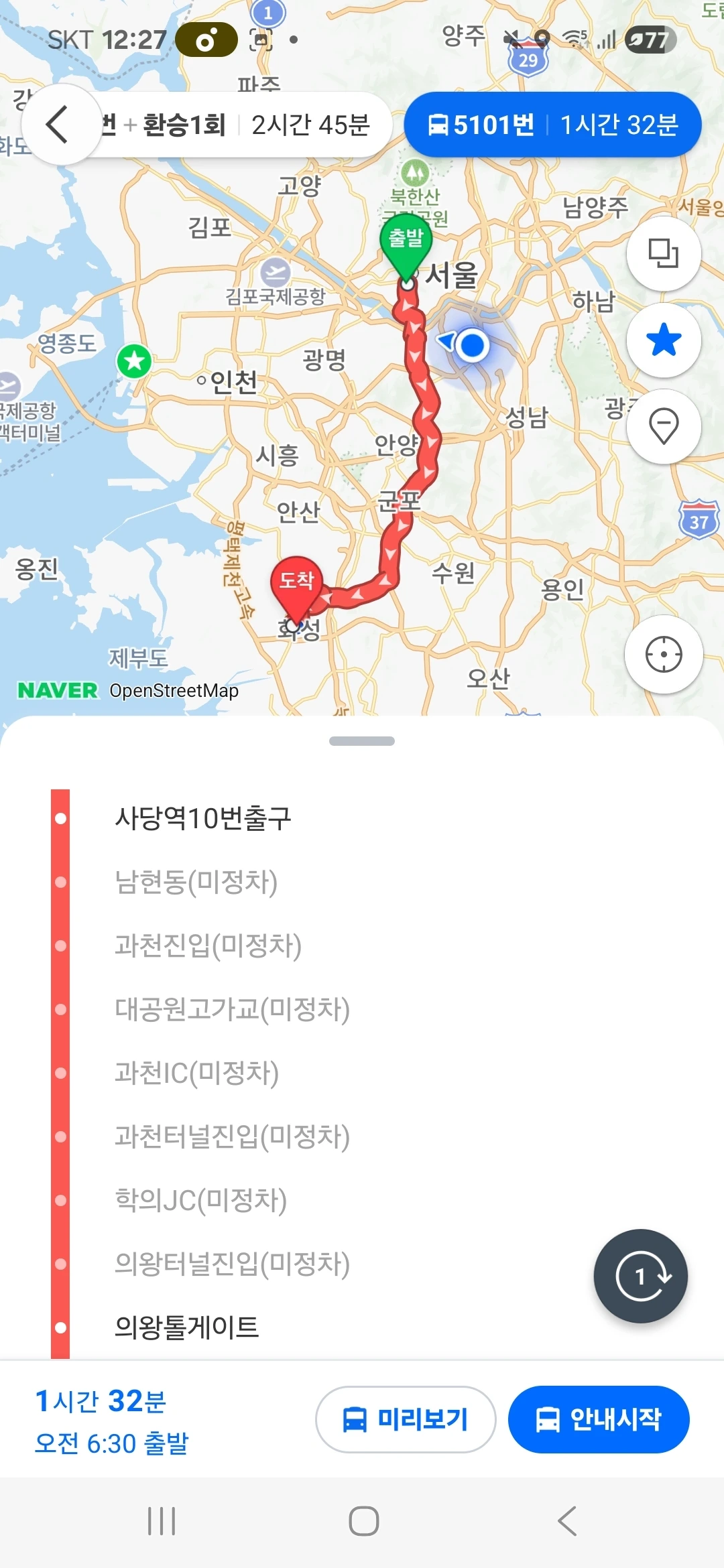Tap the round refresh button
The image size is (724, 1568).
click(x=640, y=1276)
